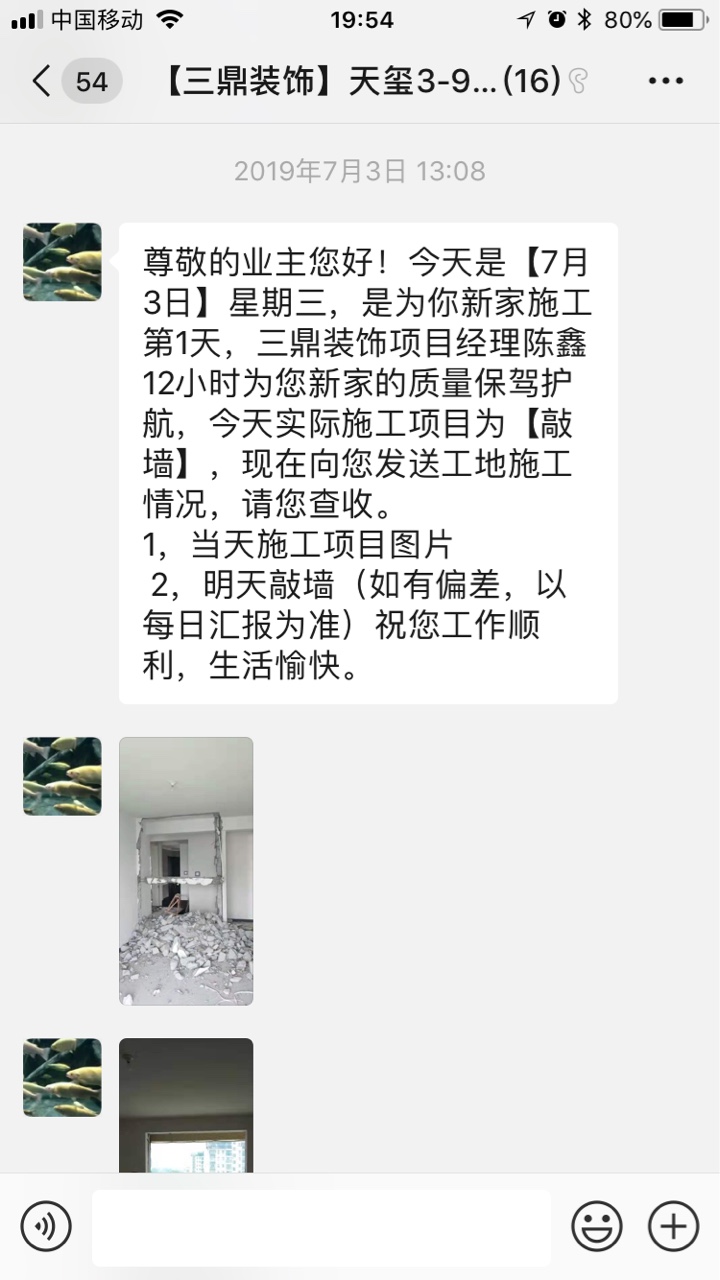The image size is (720, 1280).
Task: Open the group chat overflow menu
Action: click(665, 81)
